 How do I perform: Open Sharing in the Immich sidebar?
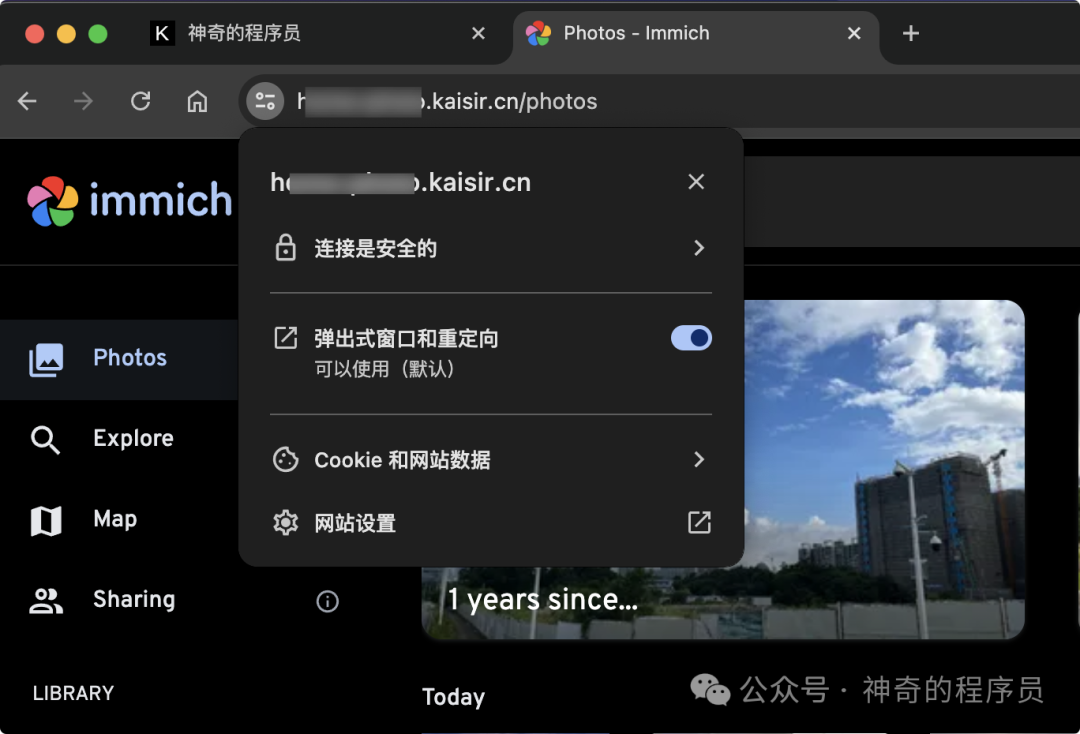click(x=133, y=599)
